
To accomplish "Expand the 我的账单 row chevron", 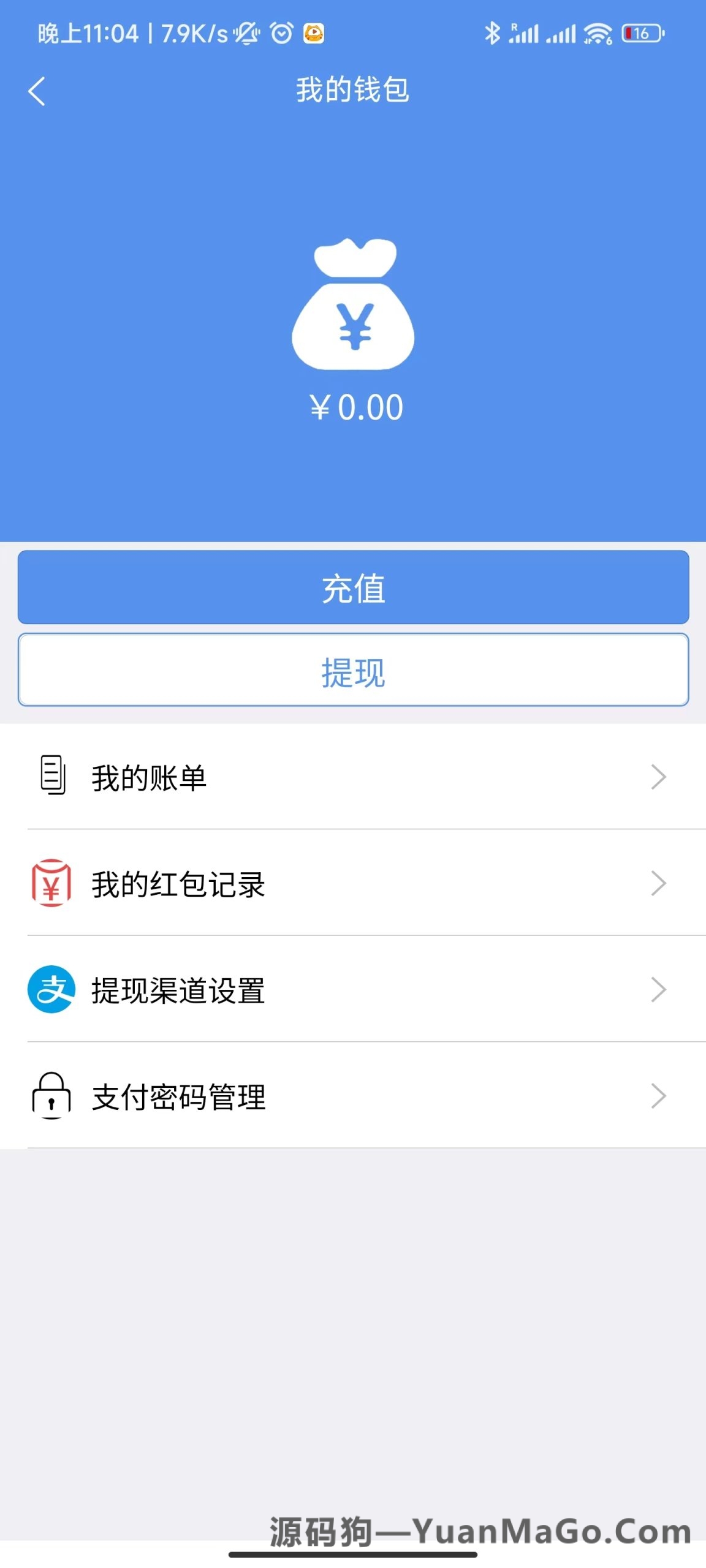I will pos(659,777).
